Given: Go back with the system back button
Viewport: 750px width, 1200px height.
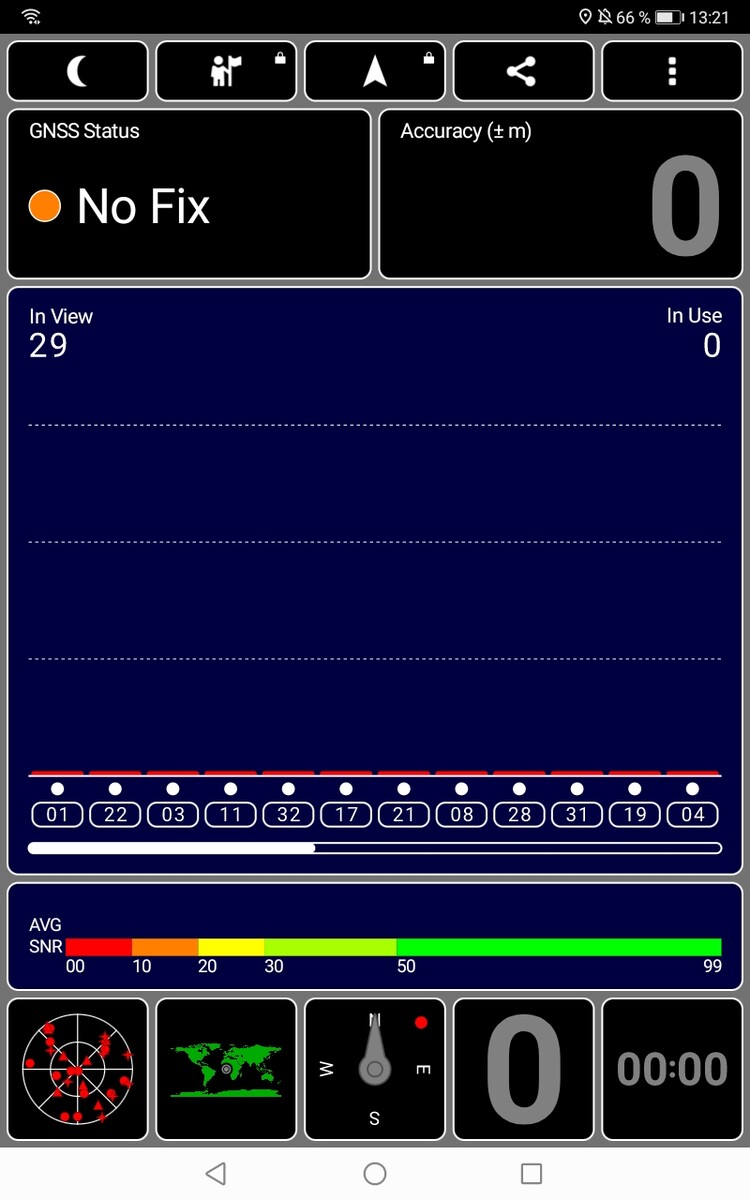Looking at the screenshot, I should (x=216, y=1173).
